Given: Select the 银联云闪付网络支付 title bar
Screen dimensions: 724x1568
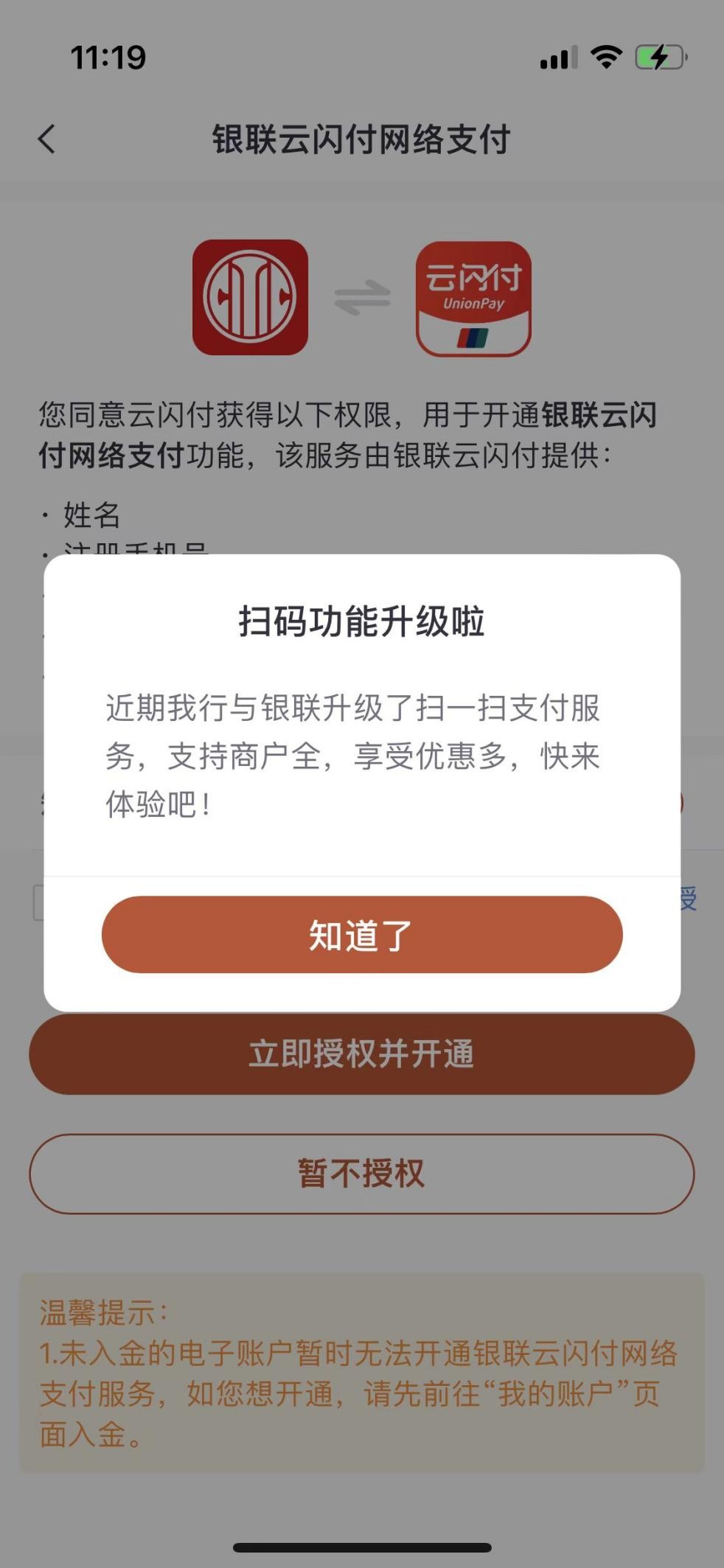Looking at the screenshot, I should coord(362,137).
